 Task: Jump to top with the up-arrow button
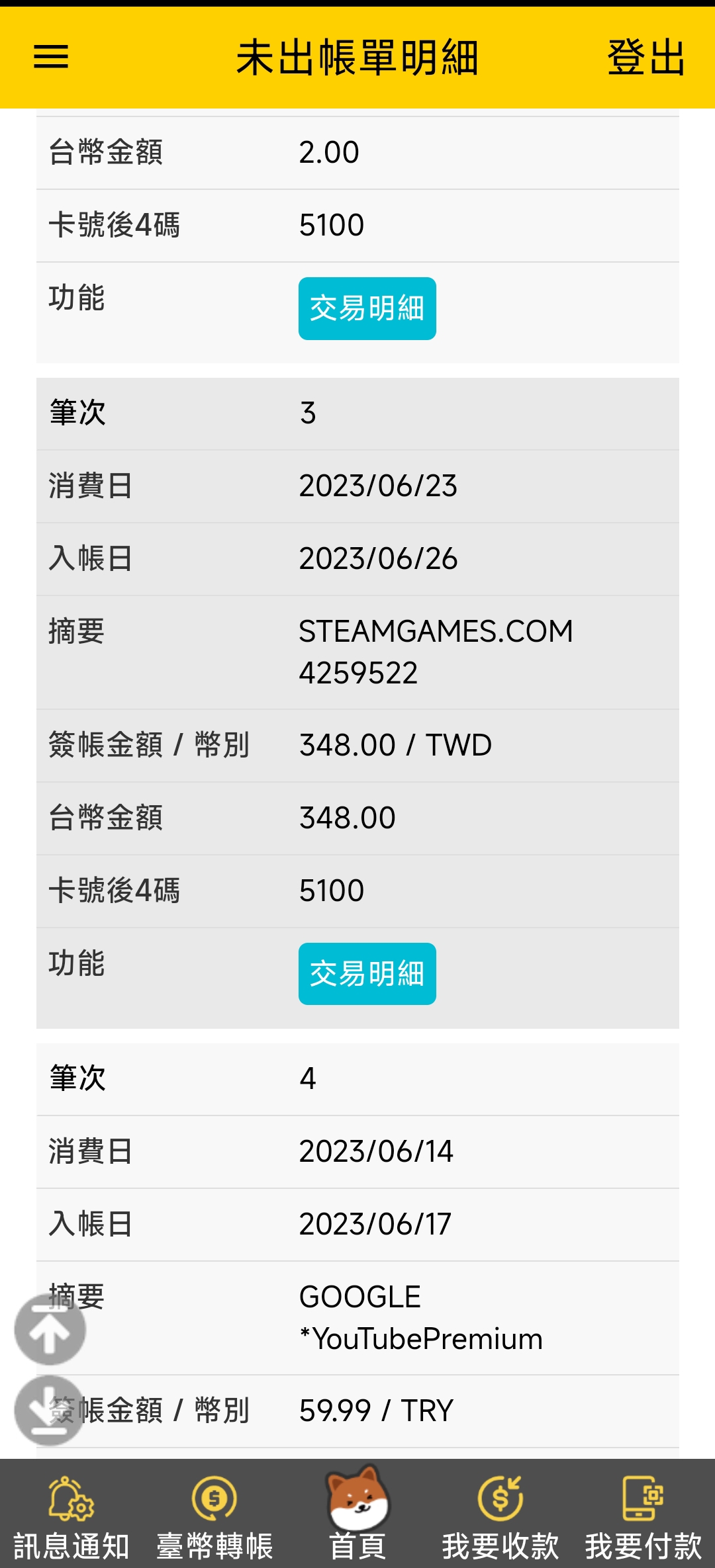[x=50, y=1329]
